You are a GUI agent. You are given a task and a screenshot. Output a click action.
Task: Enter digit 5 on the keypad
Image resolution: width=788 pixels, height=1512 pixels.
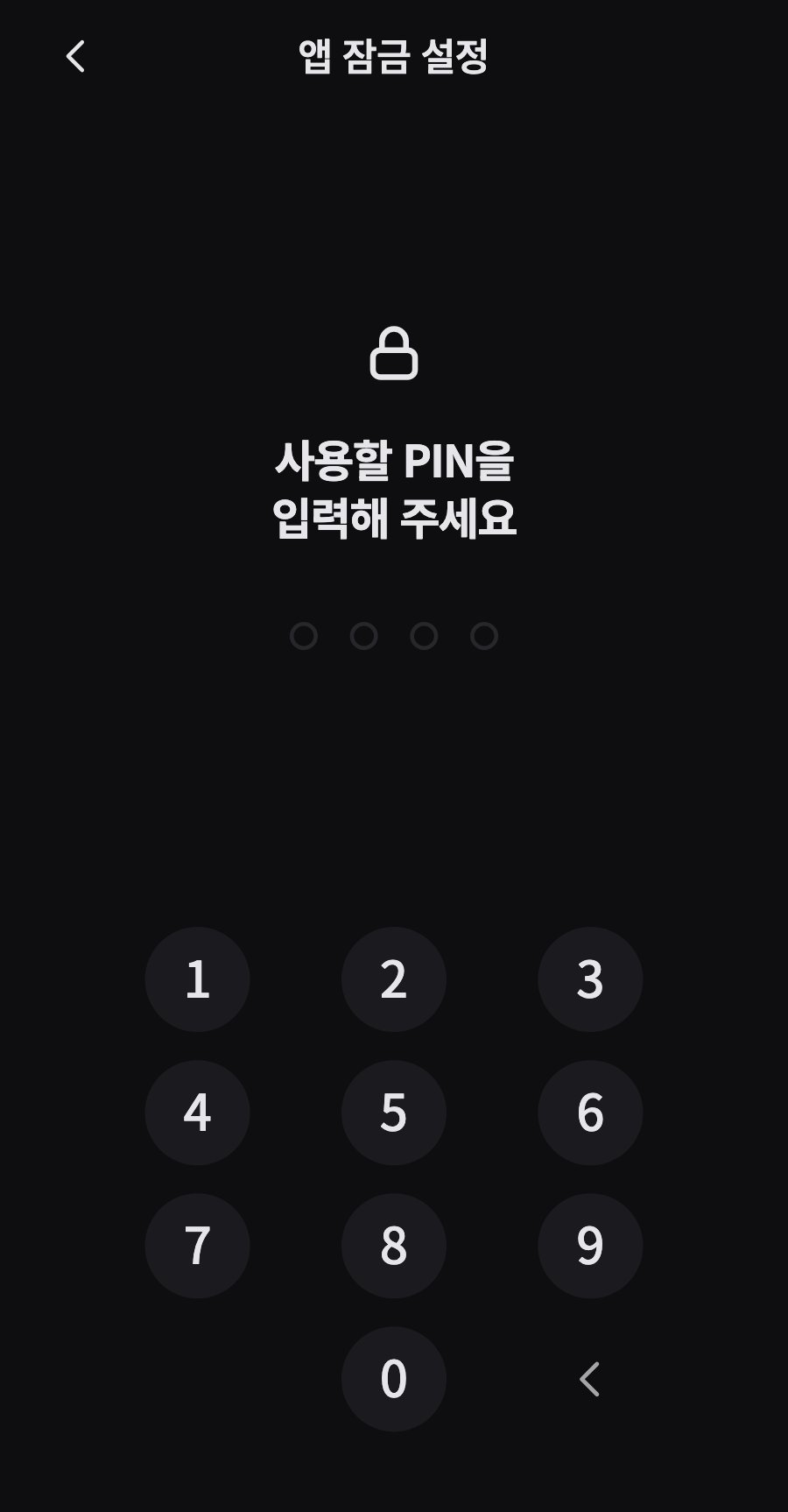pos(394,1113)
